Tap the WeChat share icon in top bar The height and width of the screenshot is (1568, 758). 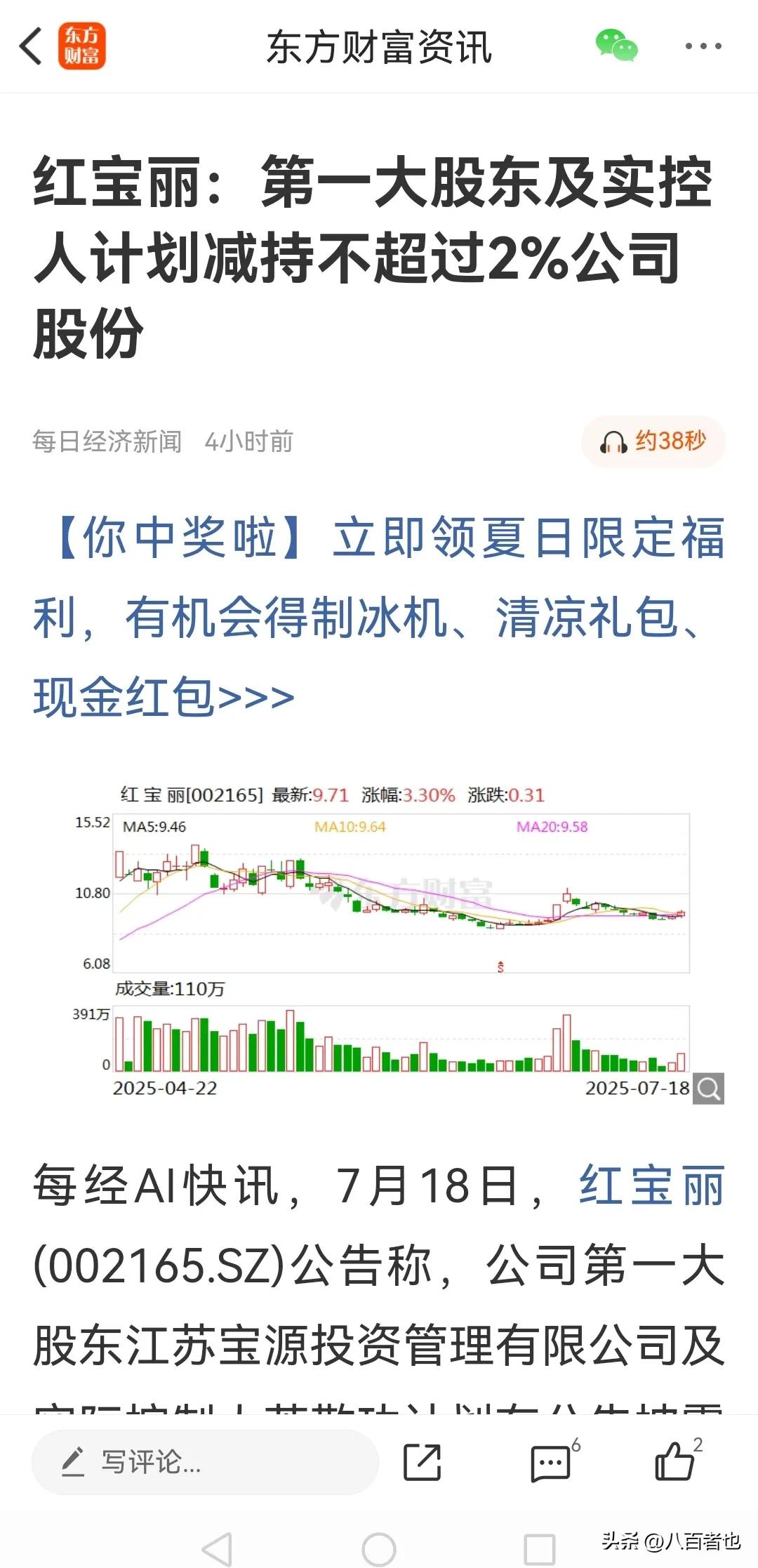tap(618, 46)
